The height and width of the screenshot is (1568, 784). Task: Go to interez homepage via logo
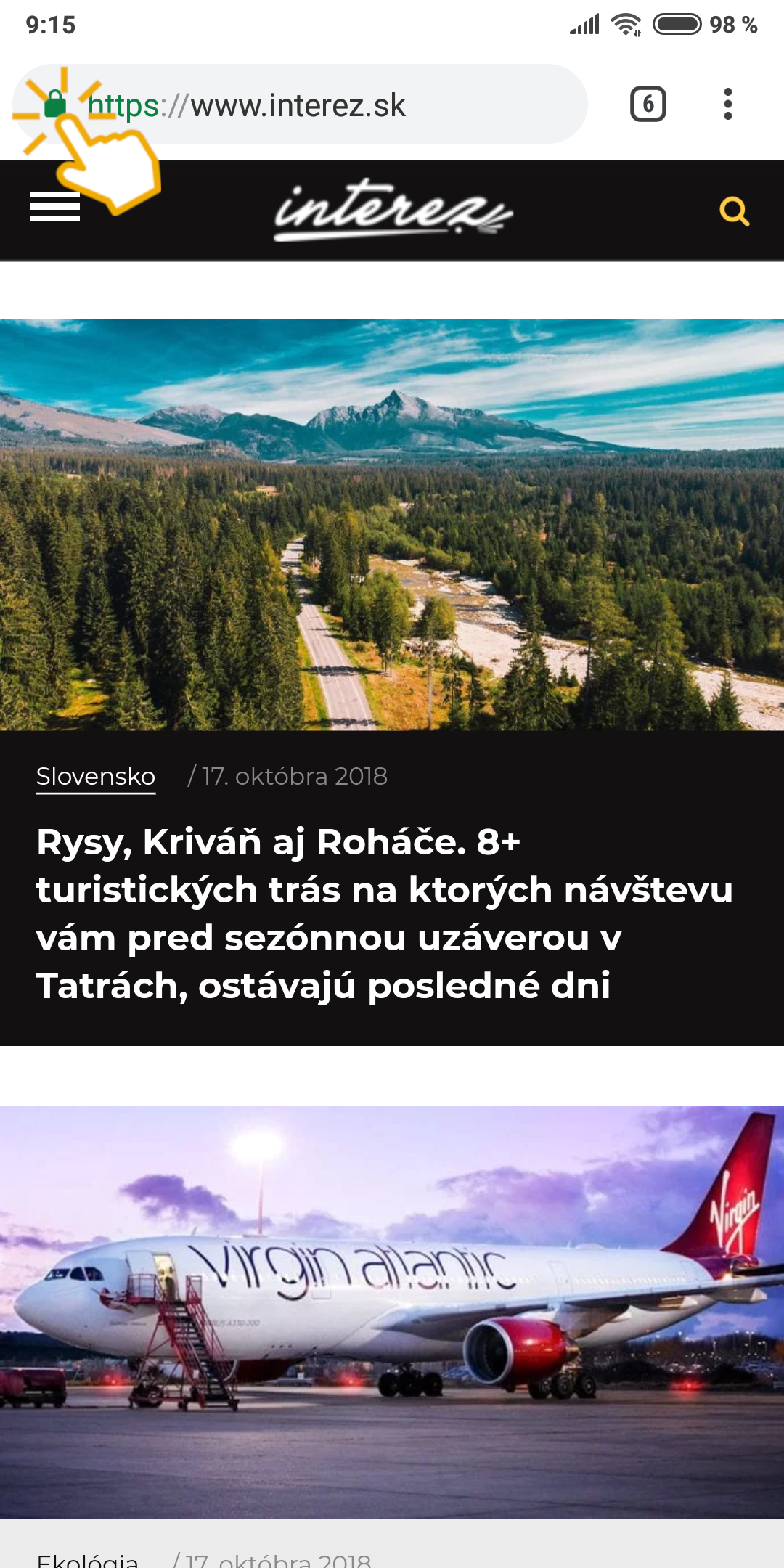tap(392, 211)
